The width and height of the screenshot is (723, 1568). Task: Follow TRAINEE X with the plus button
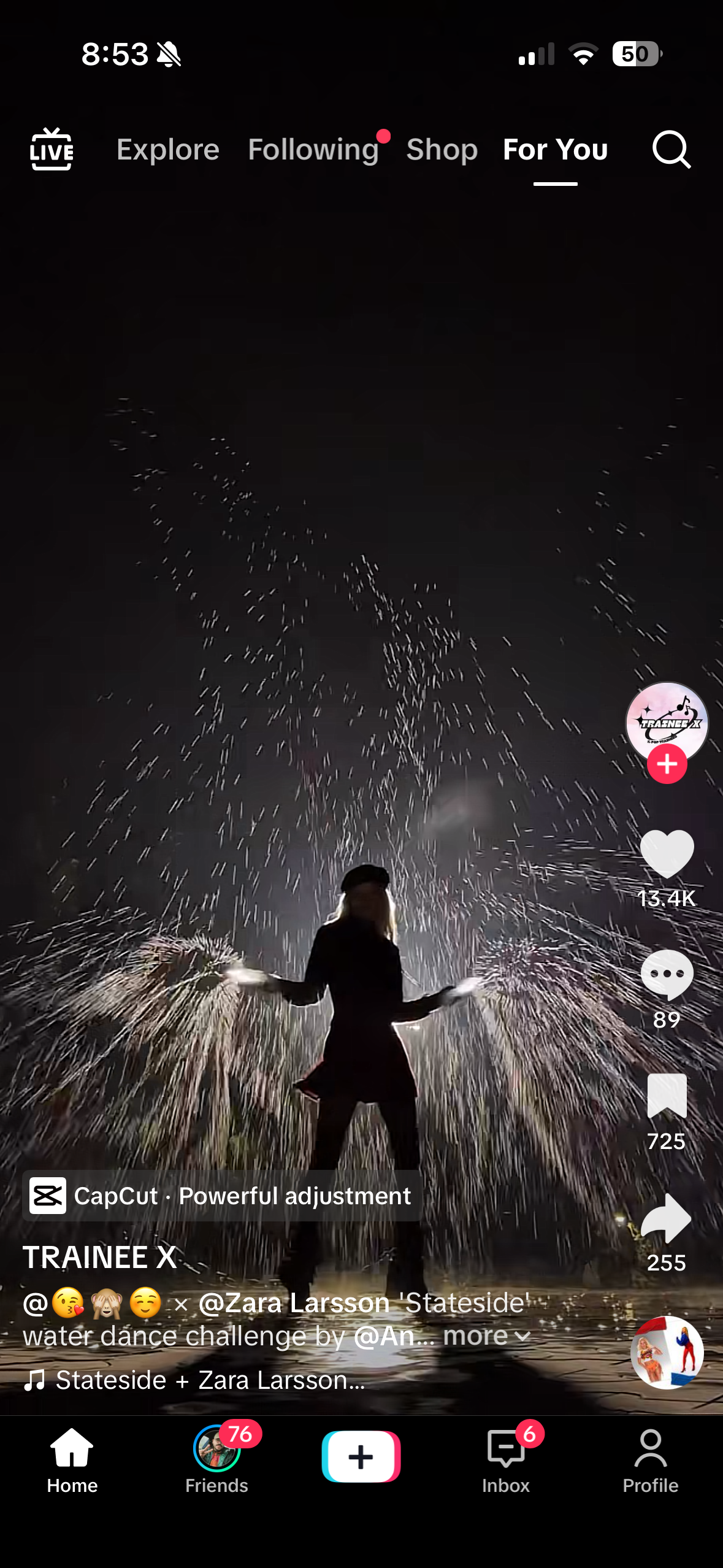667,764
